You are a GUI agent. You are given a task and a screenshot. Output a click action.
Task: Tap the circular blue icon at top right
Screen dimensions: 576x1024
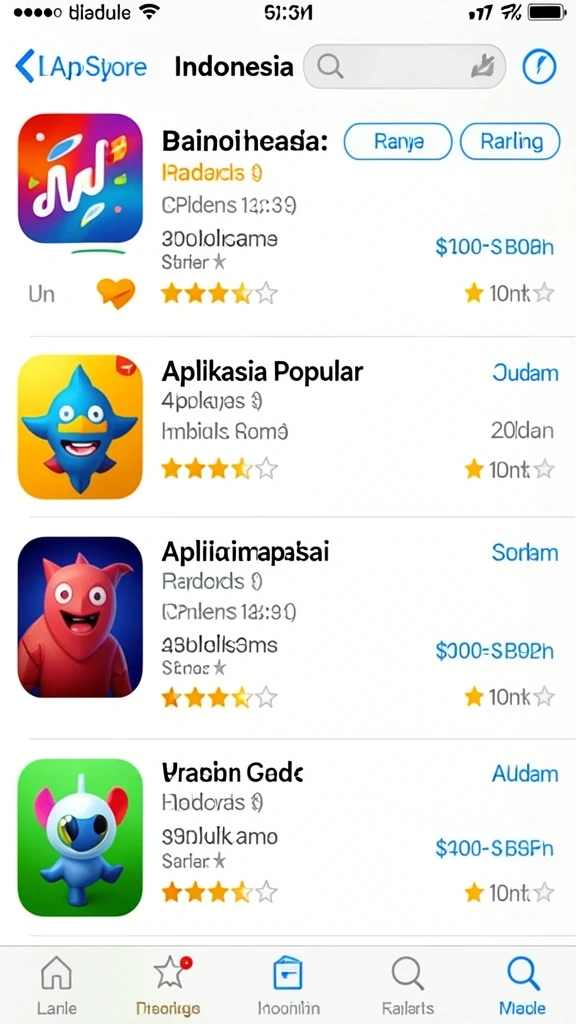pos(539,67)
